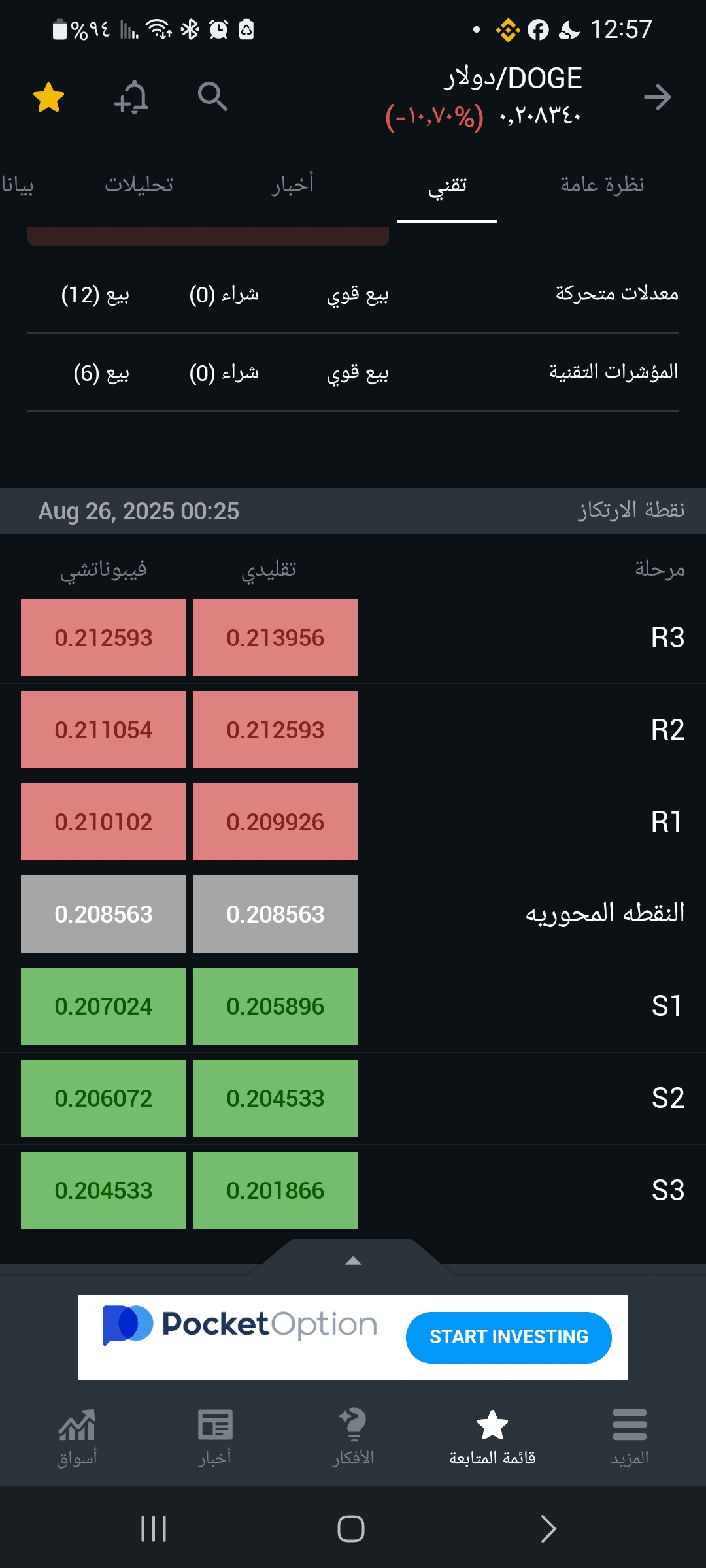Expand the panel using the up arrow

pyautogui.click(x=353, y=1260)
